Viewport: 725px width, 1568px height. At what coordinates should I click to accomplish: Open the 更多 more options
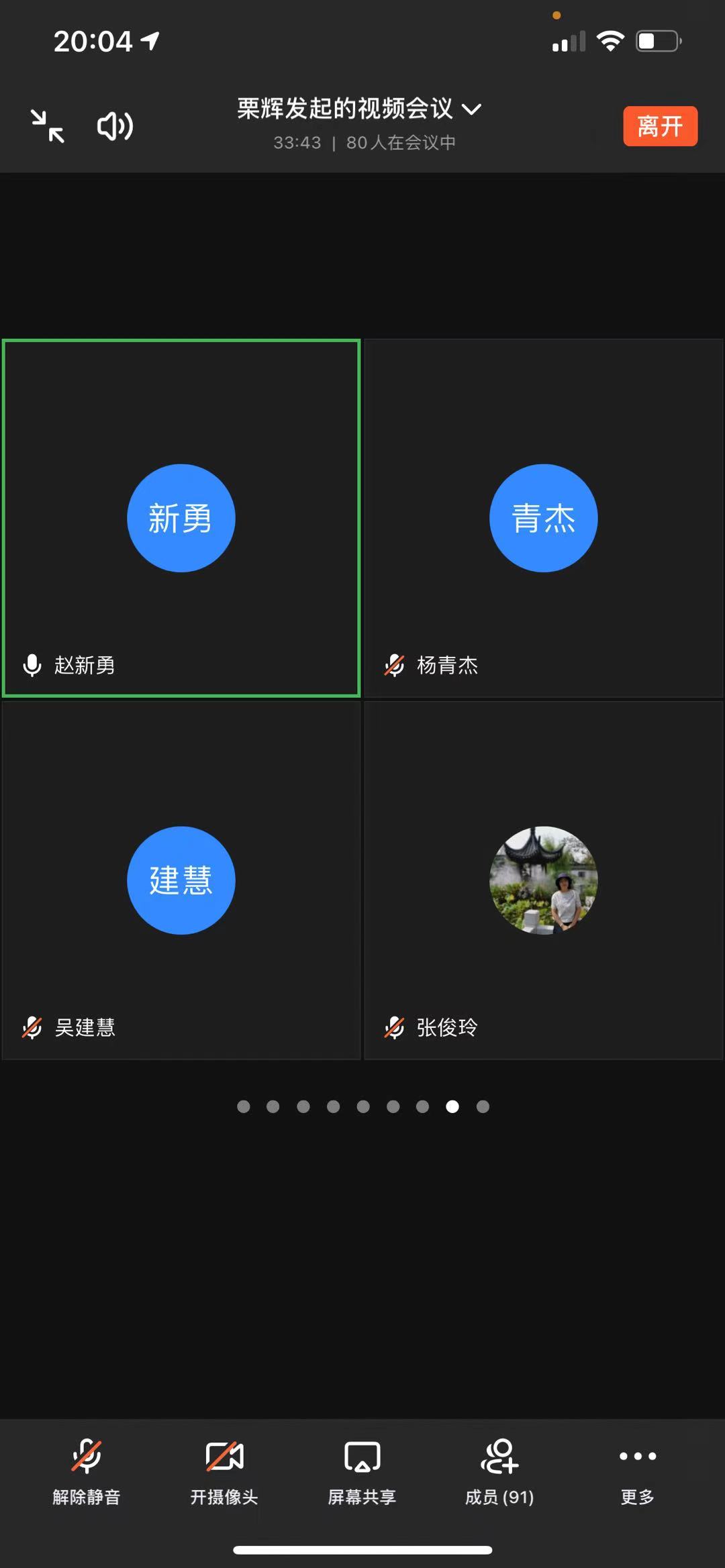(637, 1471)
